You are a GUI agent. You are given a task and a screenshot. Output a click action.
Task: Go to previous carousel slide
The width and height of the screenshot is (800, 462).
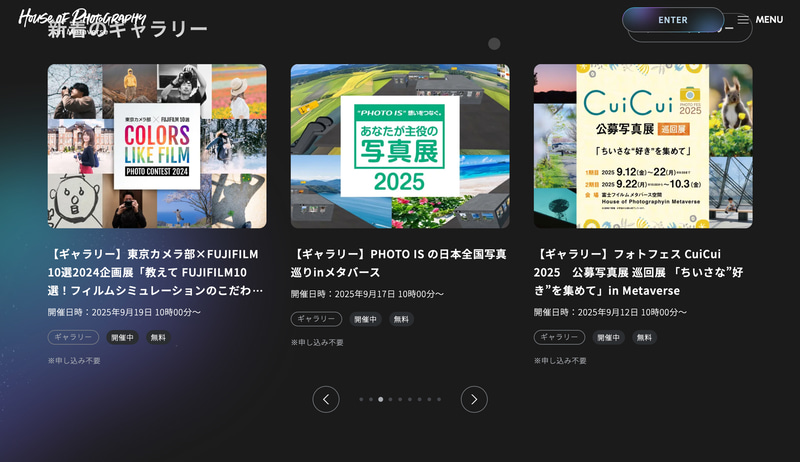point(326,399)
